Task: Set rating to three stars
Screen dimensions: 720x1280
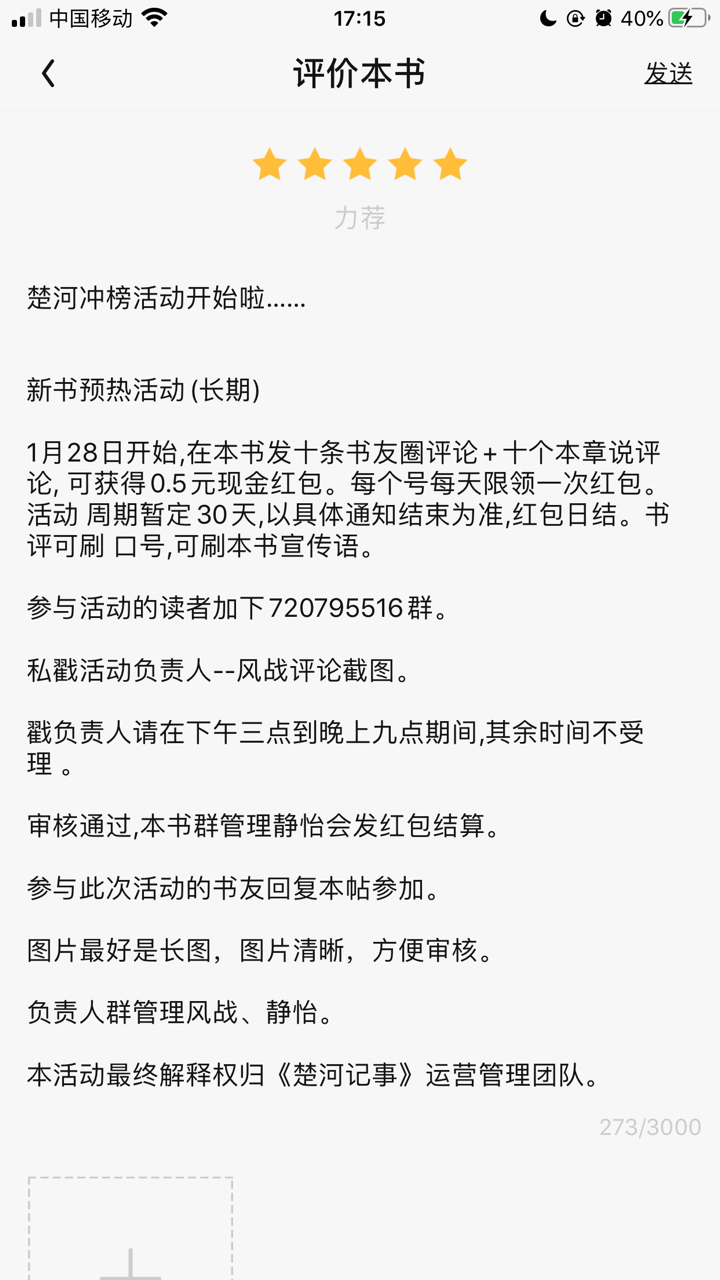Action: tap(360, 165)
